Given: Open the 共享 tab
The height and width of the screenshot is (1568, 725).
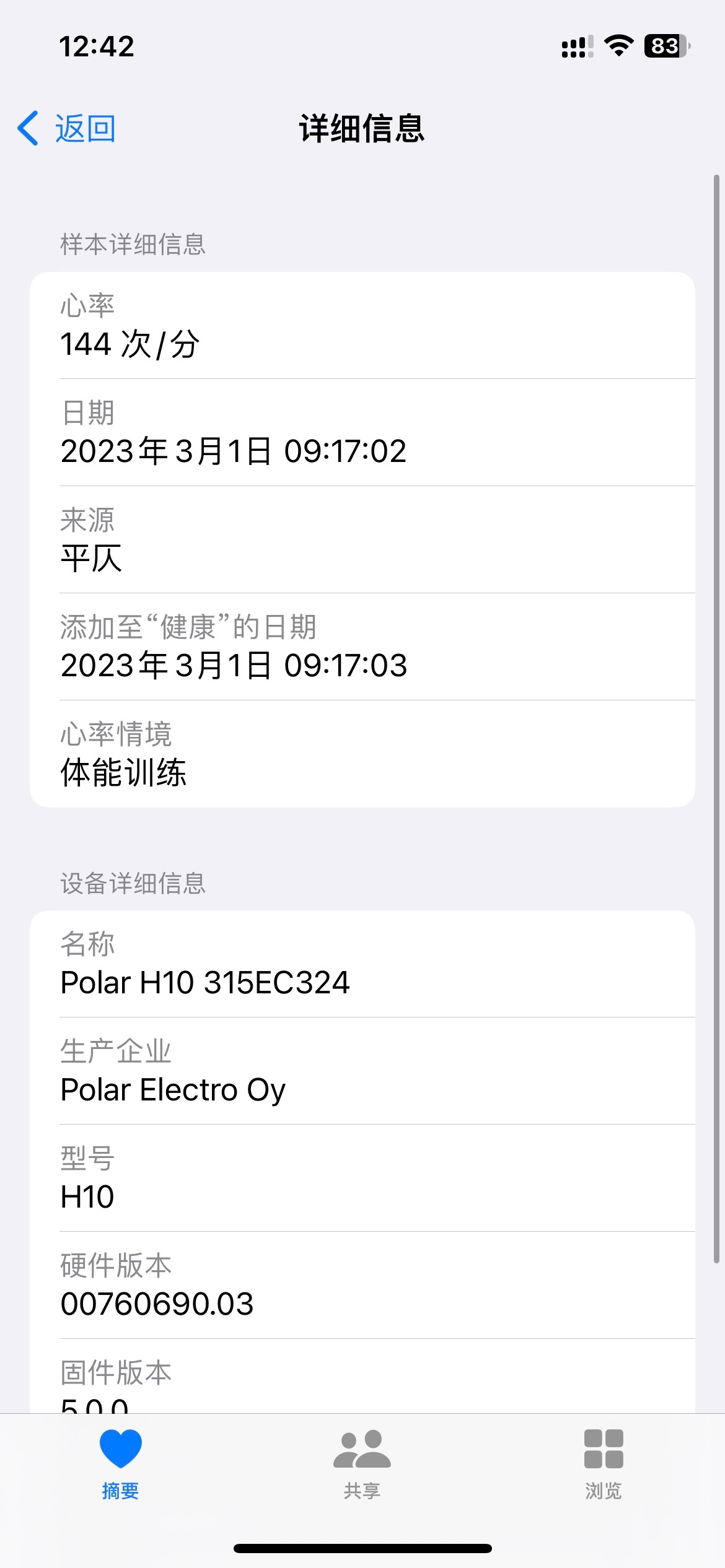Looking at the screenshot, I should pos(362,1464).
